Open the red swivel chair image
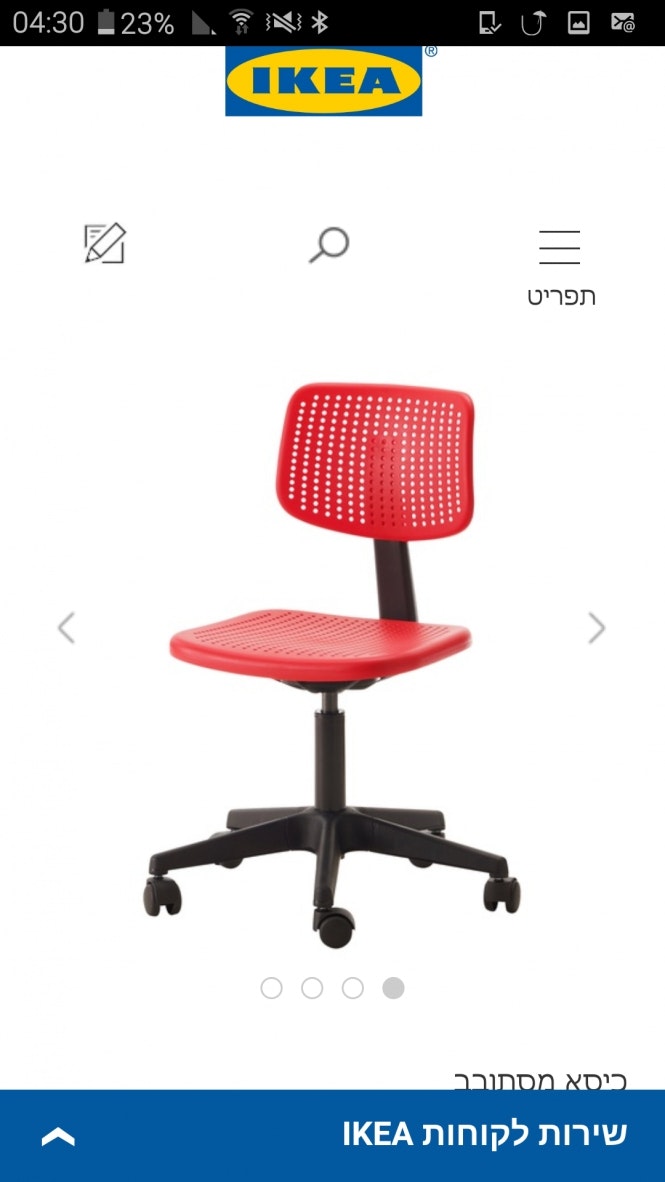665x1182 pixels. pyautogui.click(x=330, y=660)
